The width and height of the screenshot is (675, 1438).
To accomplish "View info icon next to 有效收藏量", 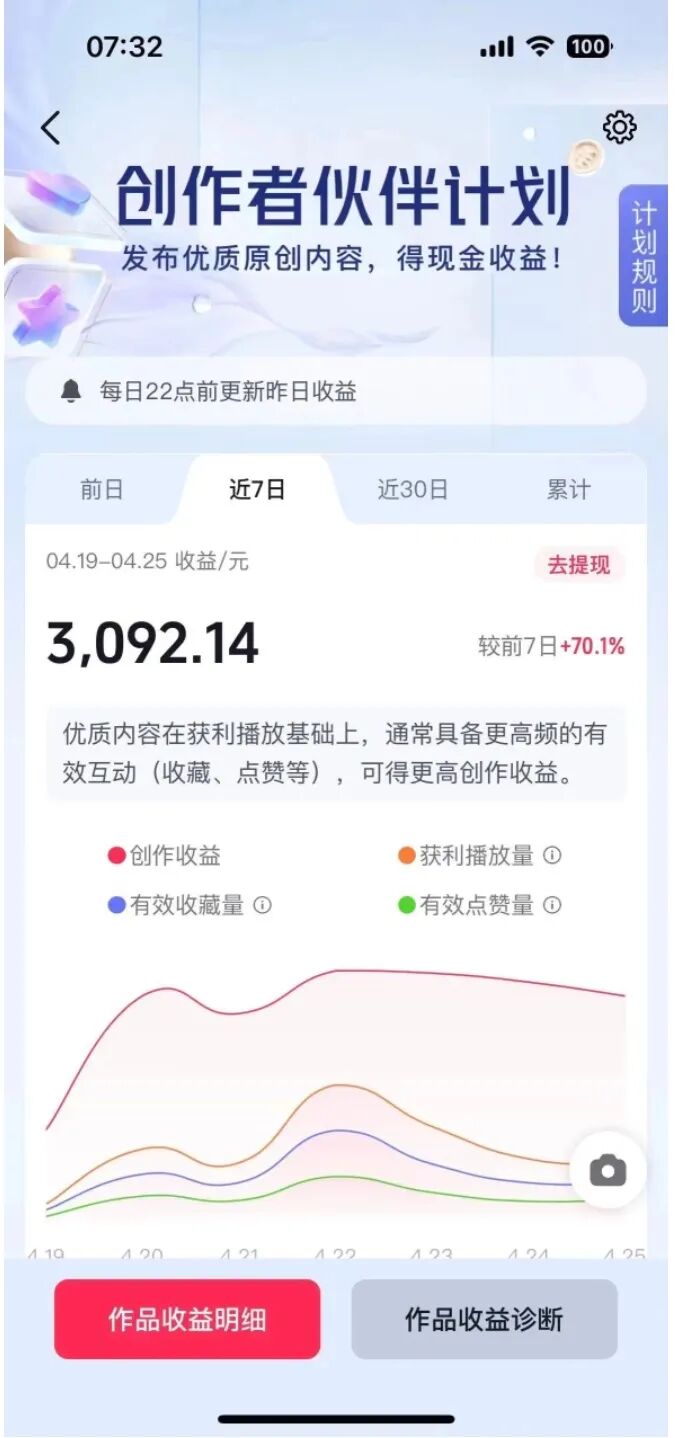I will coord(262,905).
